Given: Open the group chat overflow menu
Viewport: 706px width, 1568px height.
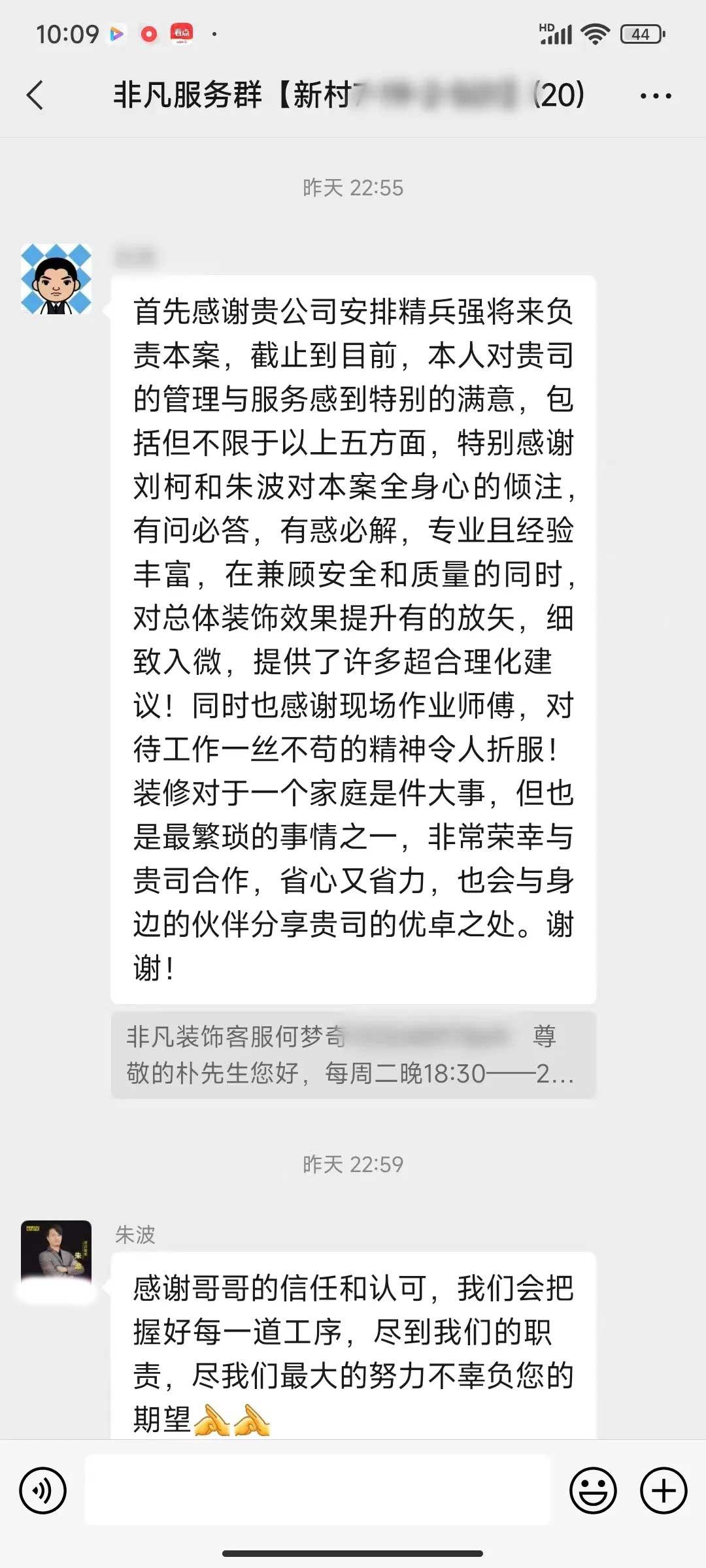Looking at the screenshot, I should coord(655,96).
